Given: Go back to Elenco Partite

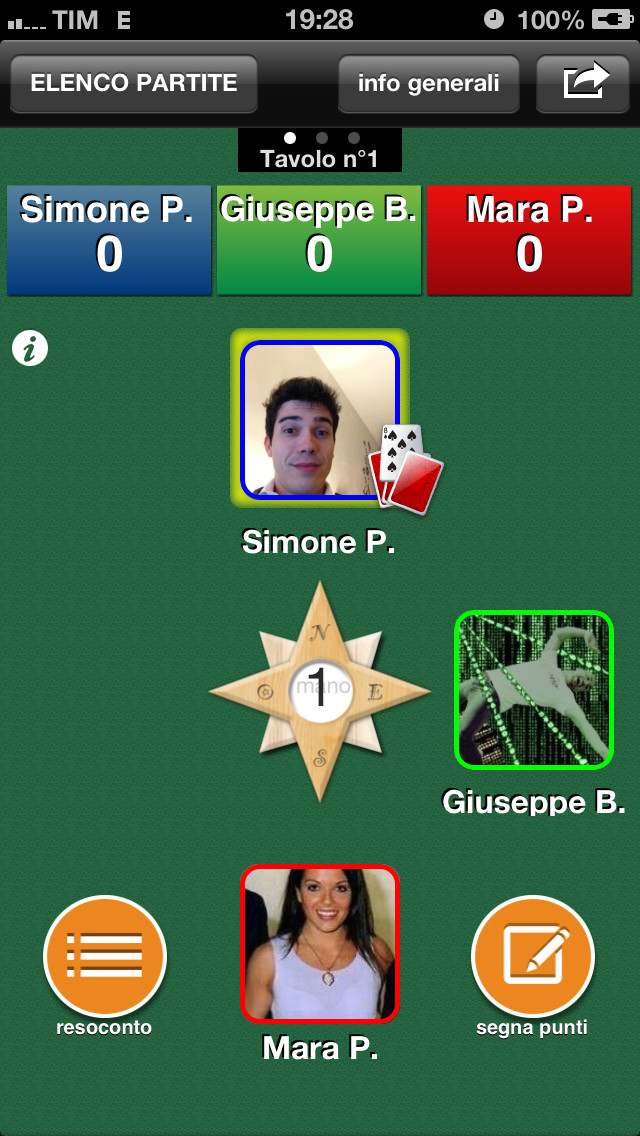Looking at the screenshot, I should pyautogui.click(x=133, y=83).
